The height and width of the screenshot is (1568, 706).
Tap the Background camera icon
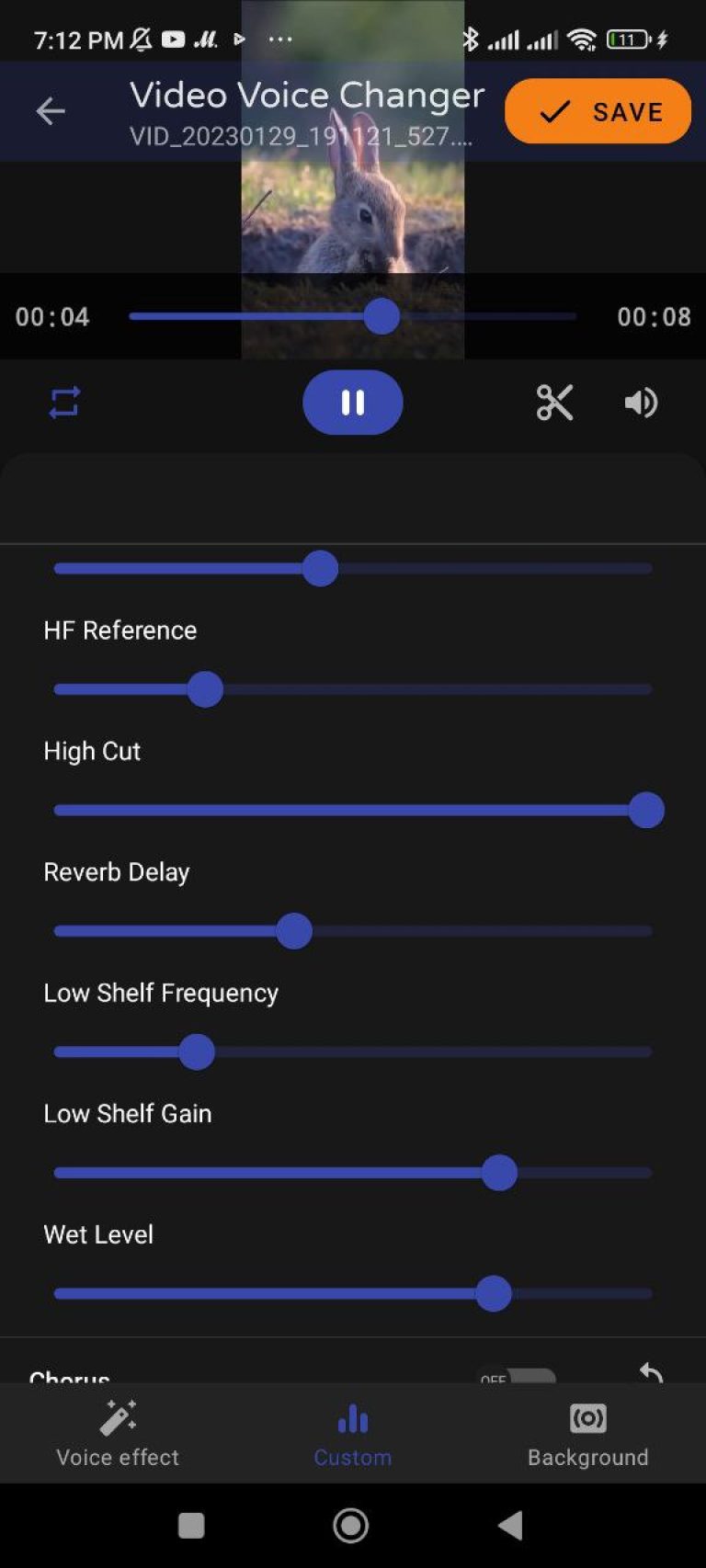(588, 1418)
